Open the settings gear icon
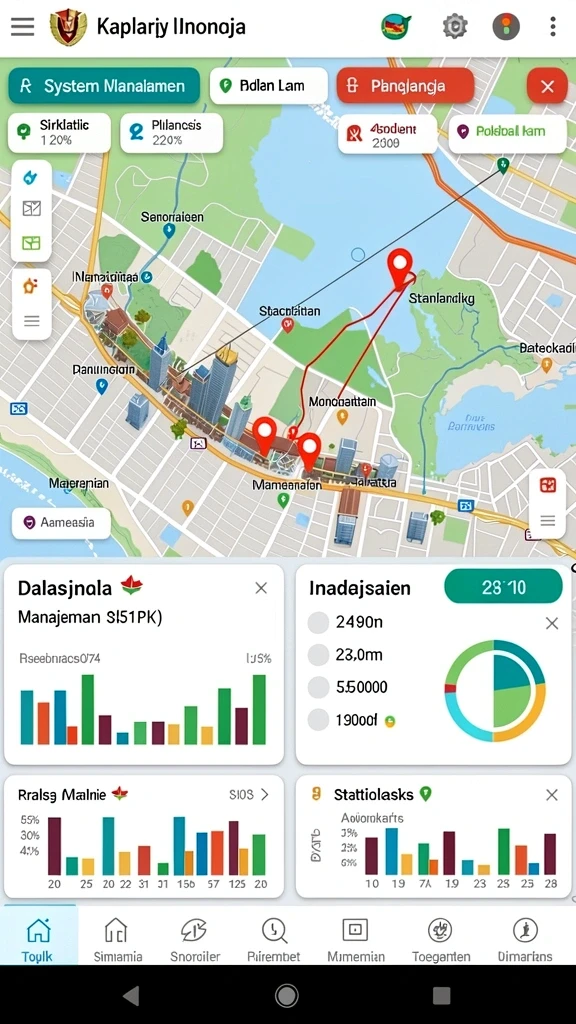576x1024 pixels. [x=455, y=27]
